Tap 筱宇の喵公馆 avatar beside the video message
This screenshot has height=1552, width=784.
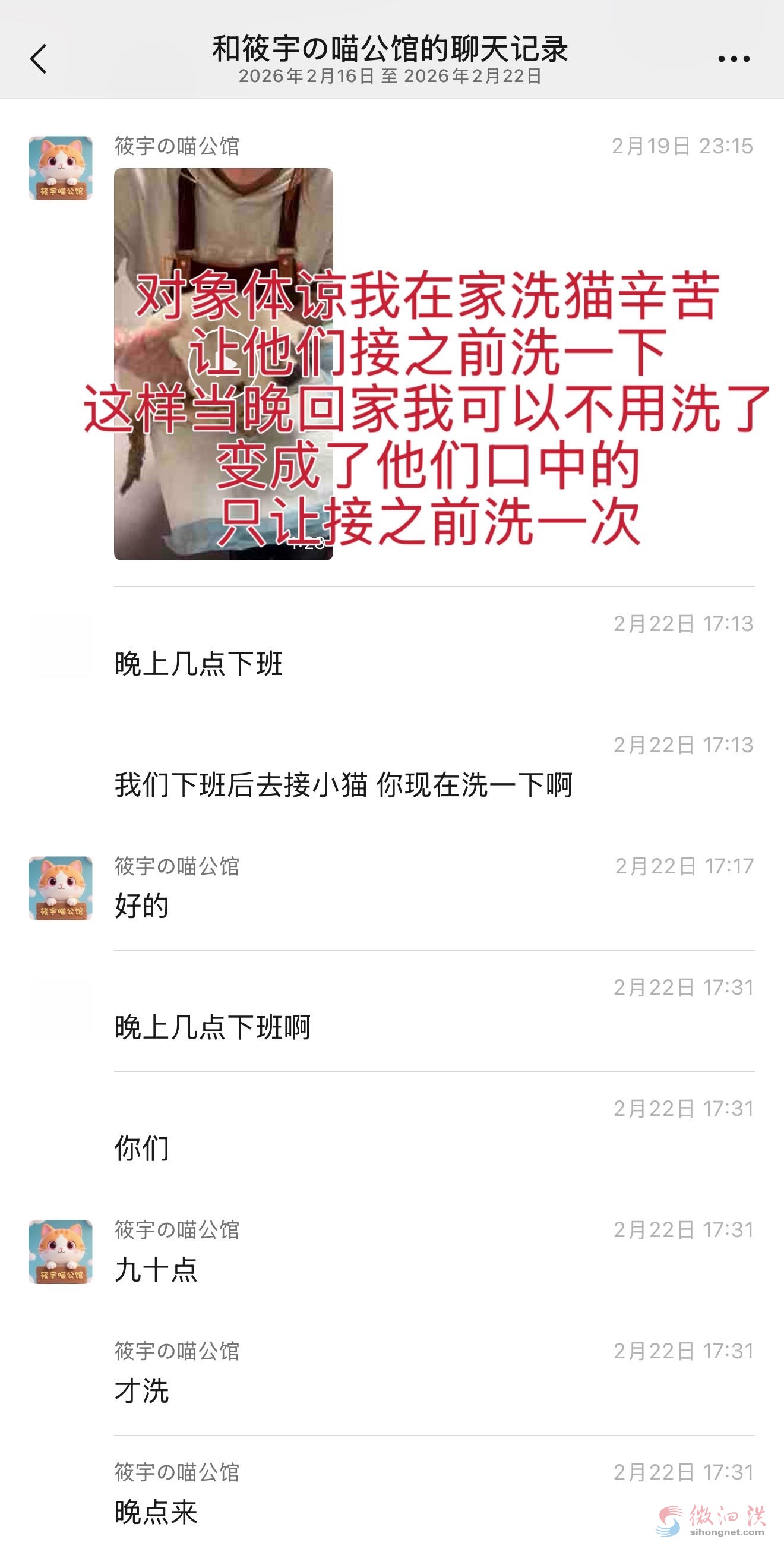pyautogui.click(x=60, y=168)
